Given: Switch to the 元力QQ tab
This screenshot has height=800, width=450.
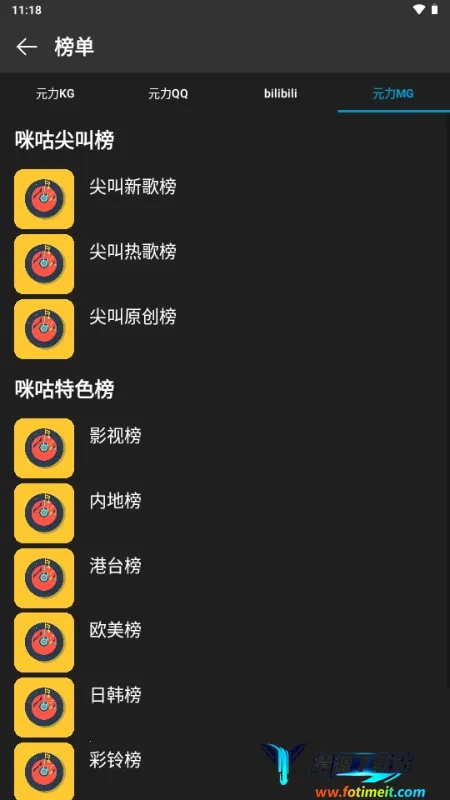Looking at the screenshot, I should click(168, 94).
